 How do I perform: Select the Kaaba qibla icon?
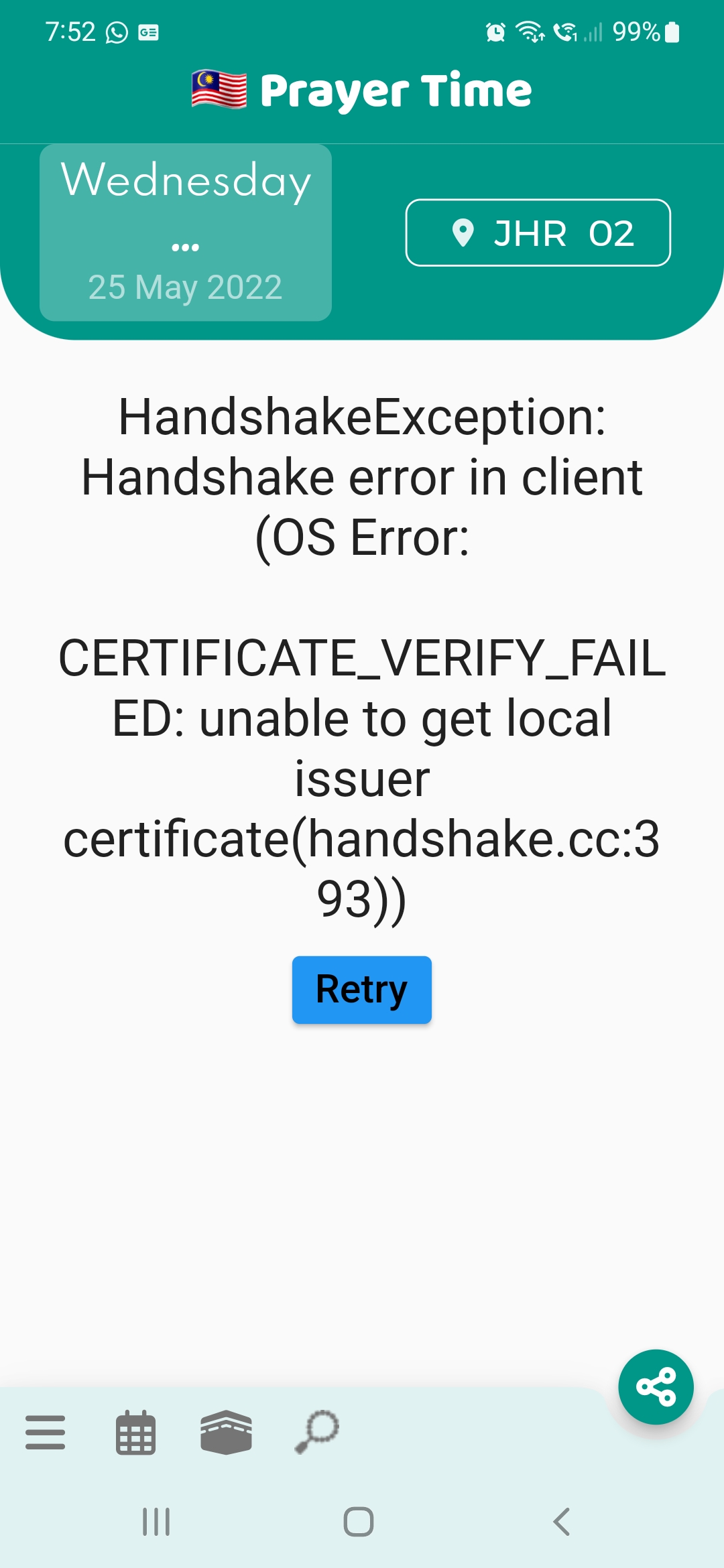226,1431
